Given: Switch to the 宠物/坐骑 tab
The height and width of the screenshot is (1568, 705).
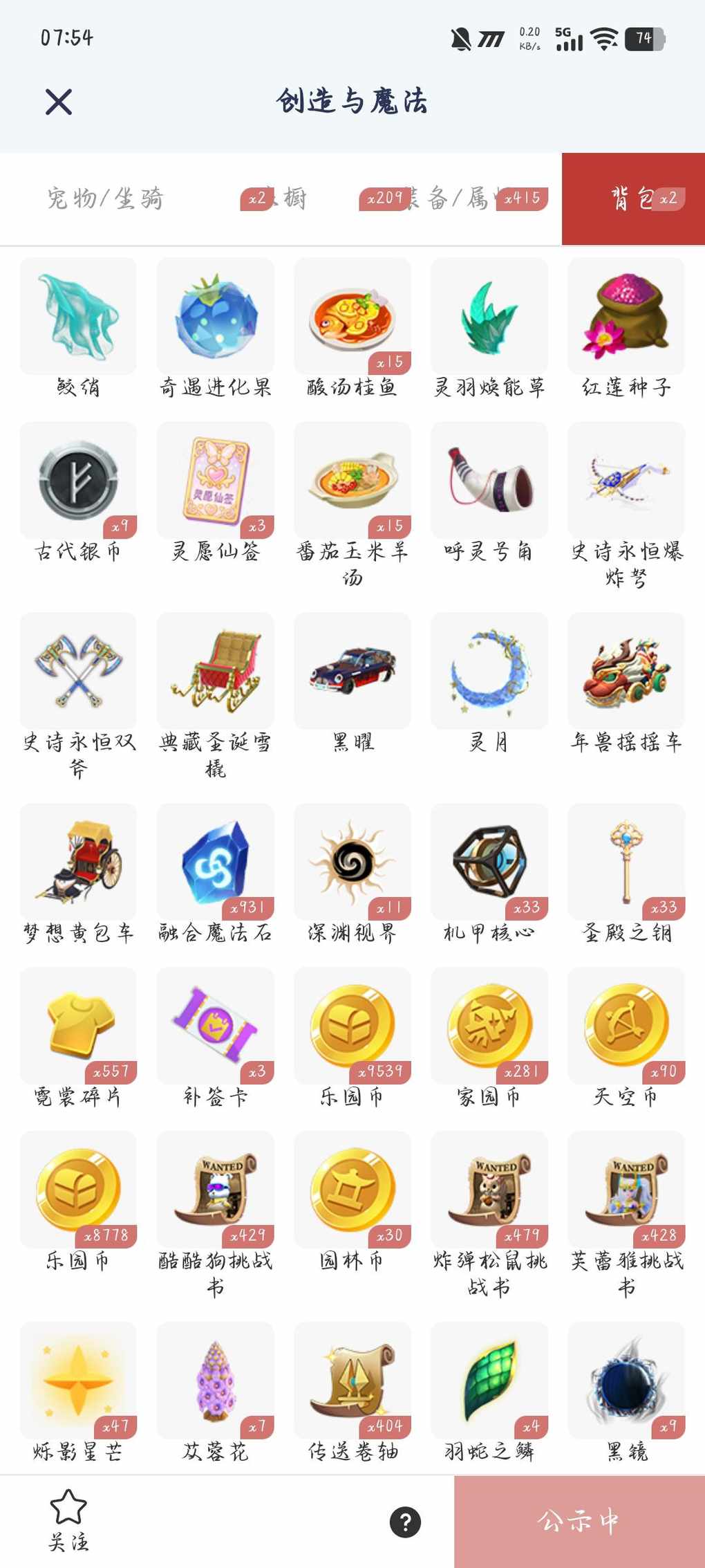Looking at the screenshot, I should pos(105,199).
